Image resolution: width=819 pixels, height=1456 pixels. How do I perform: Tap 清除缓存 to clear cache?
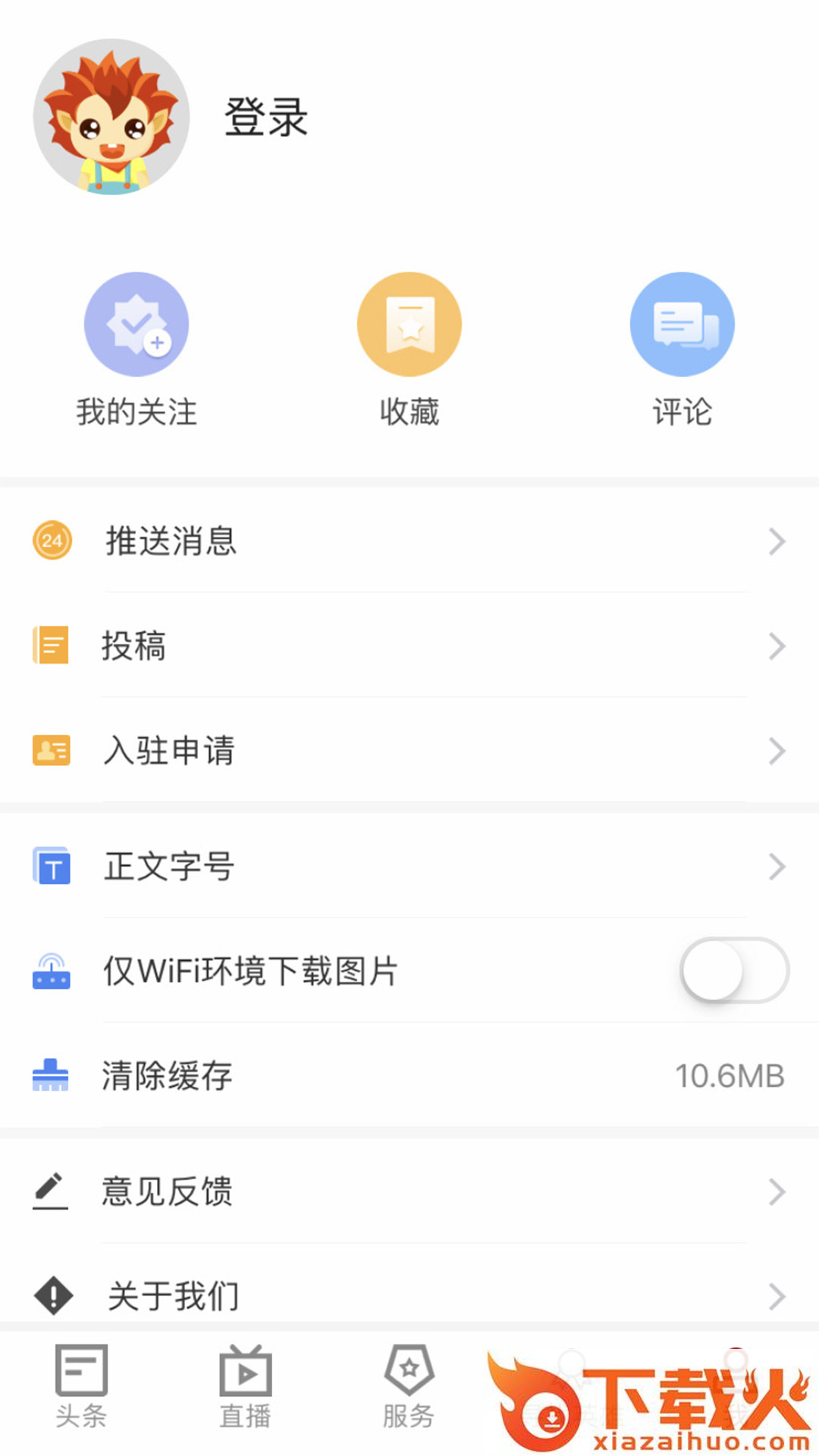[409, 1075]
